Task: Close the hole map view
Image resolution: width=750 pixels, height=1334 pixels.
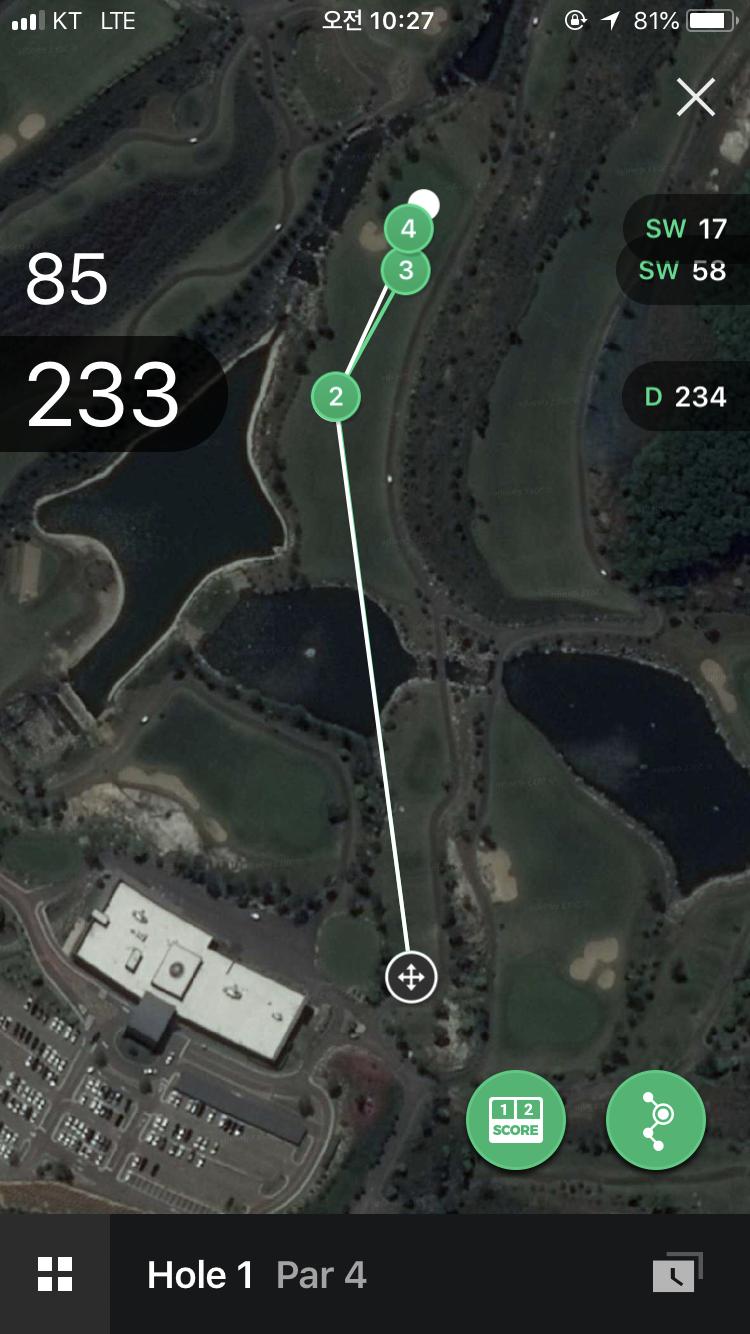Action: (x=695, y=97)
